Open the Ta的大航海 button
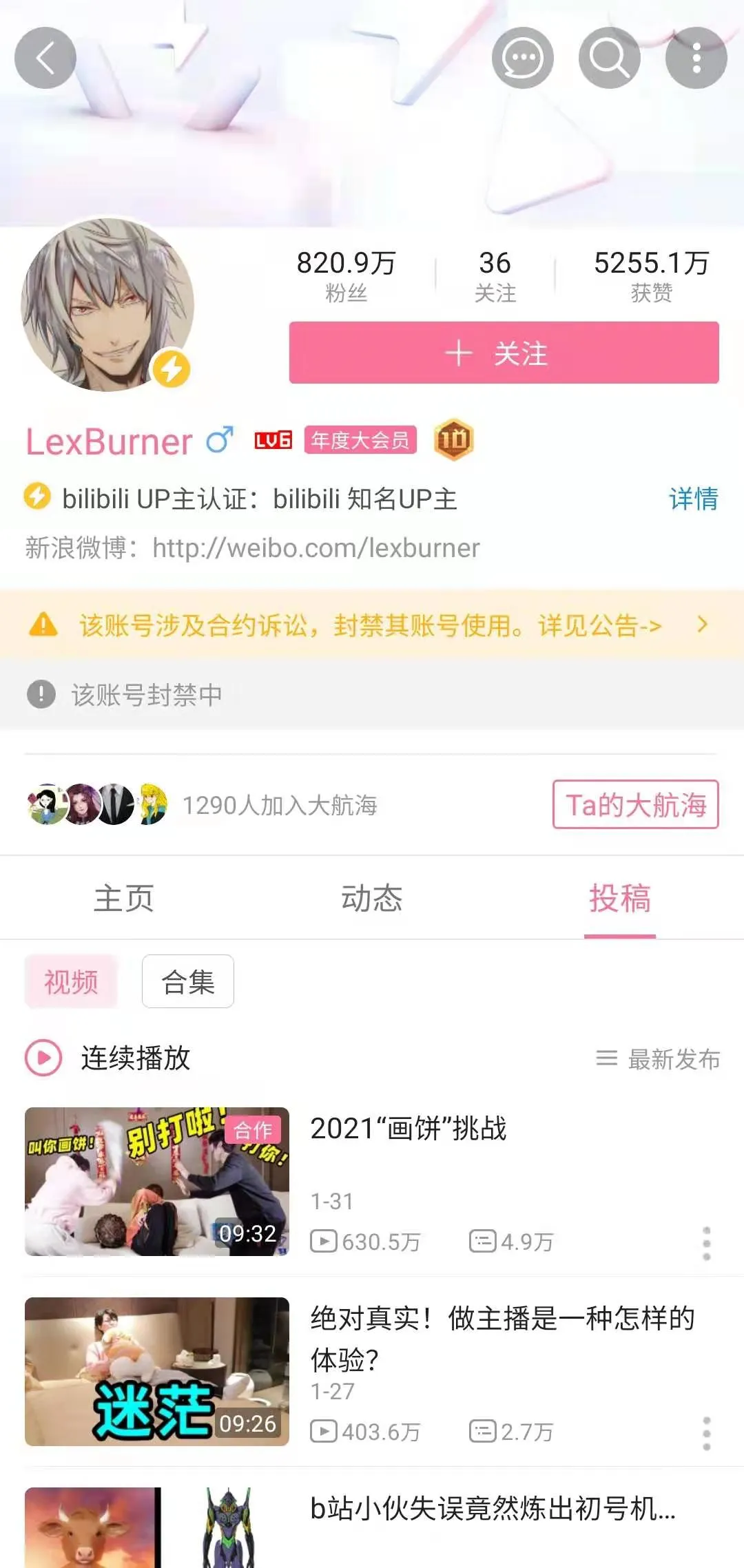Image resolution: width=744 pixels, height=1568 pixels. [635, 804]
